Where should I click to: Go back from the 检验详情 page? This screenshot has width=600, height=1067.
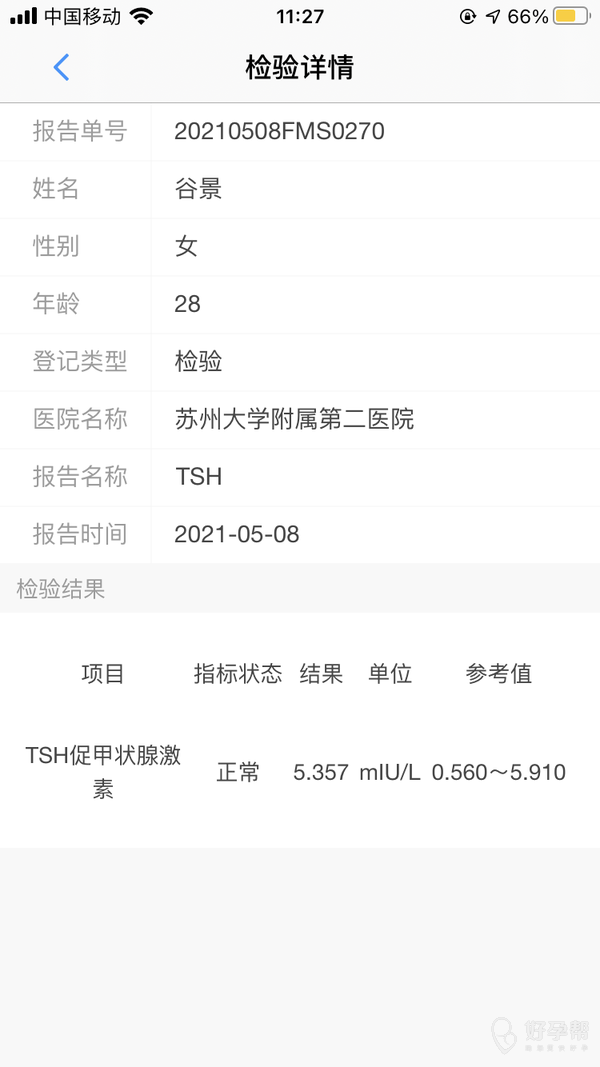[61, 67]
